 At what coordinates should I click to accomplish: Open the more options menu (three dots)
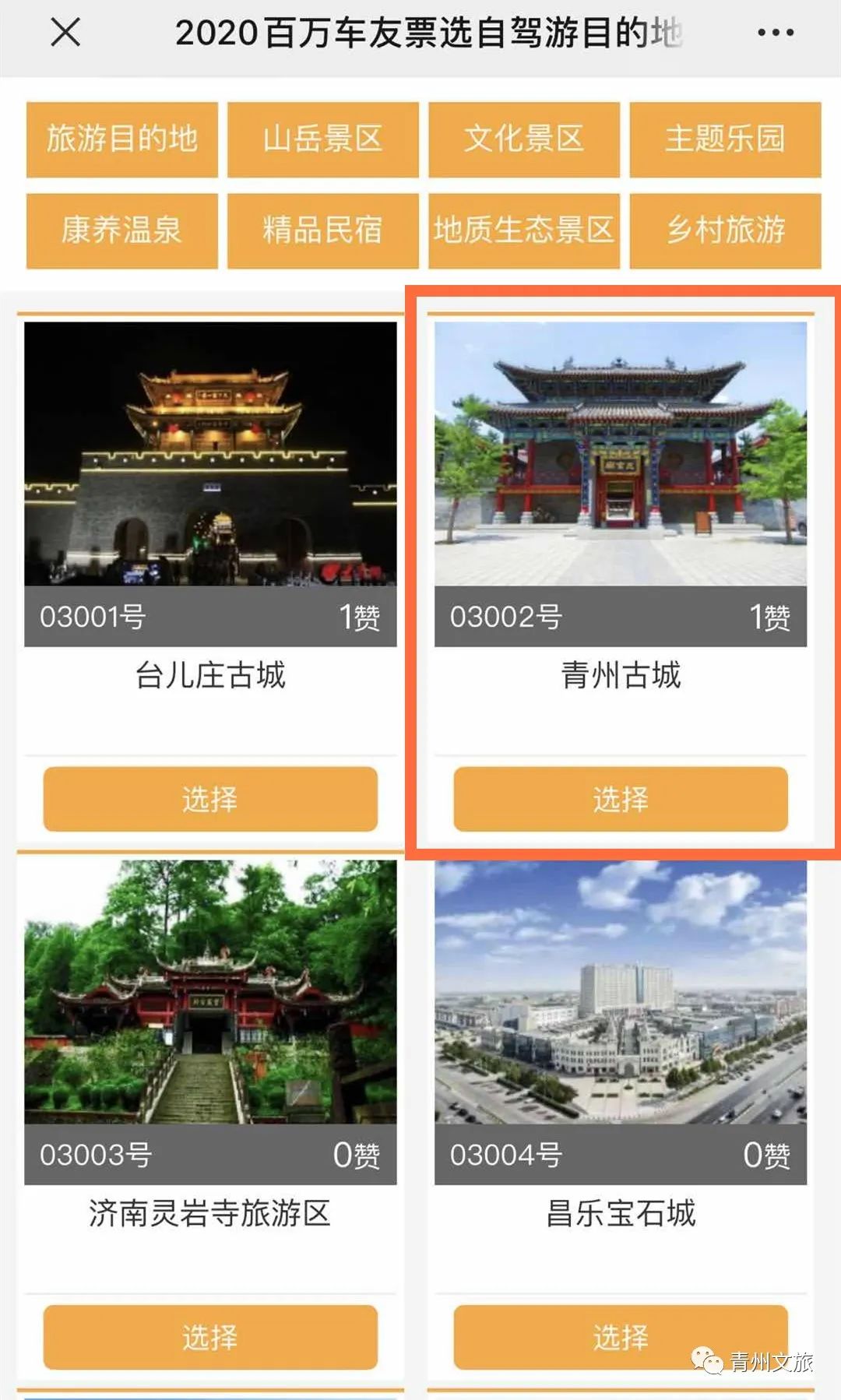(774, 33)
